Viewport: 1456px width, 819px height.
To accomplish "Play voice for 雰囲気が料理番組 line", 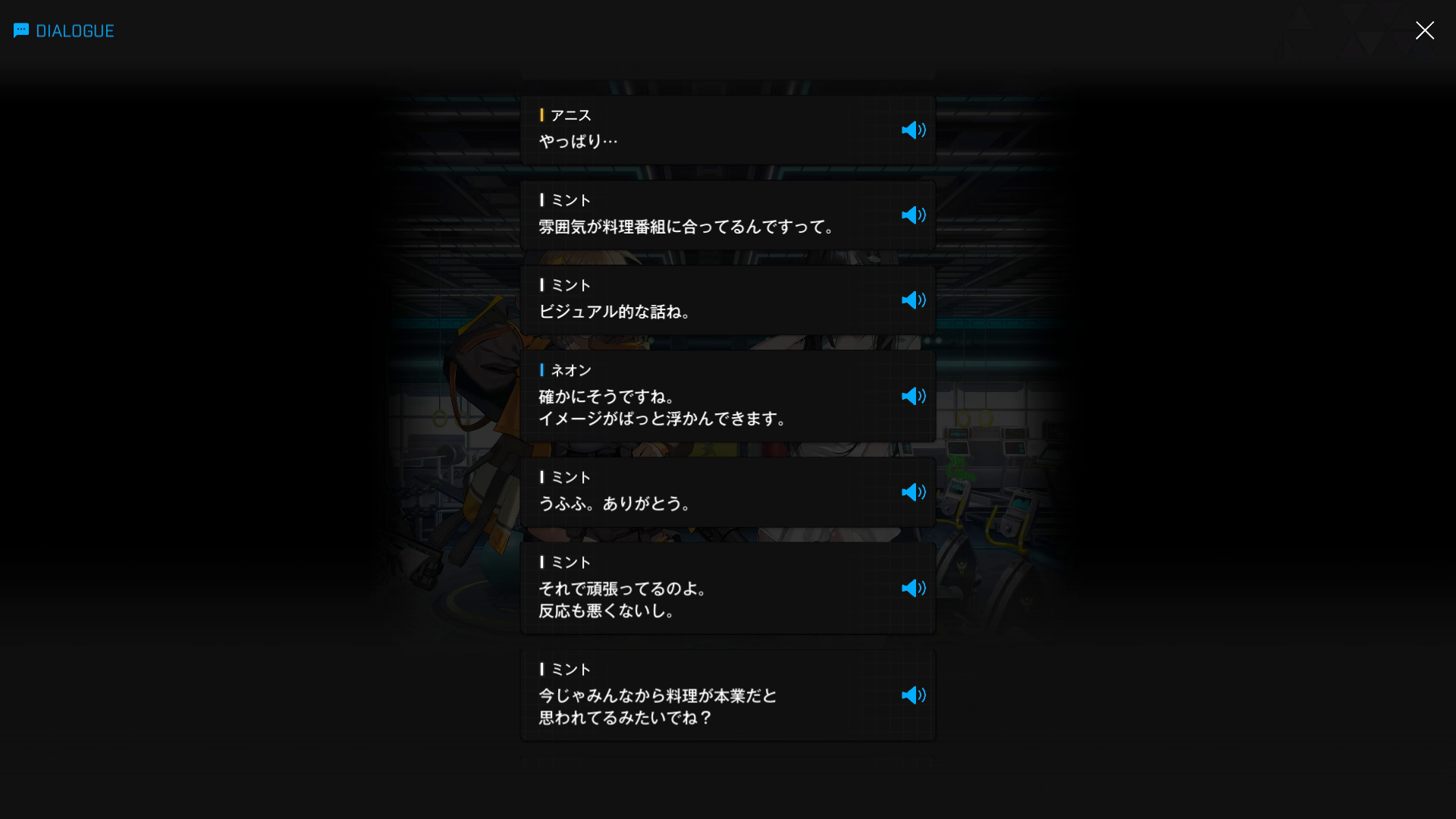I will tap(913, 215).
